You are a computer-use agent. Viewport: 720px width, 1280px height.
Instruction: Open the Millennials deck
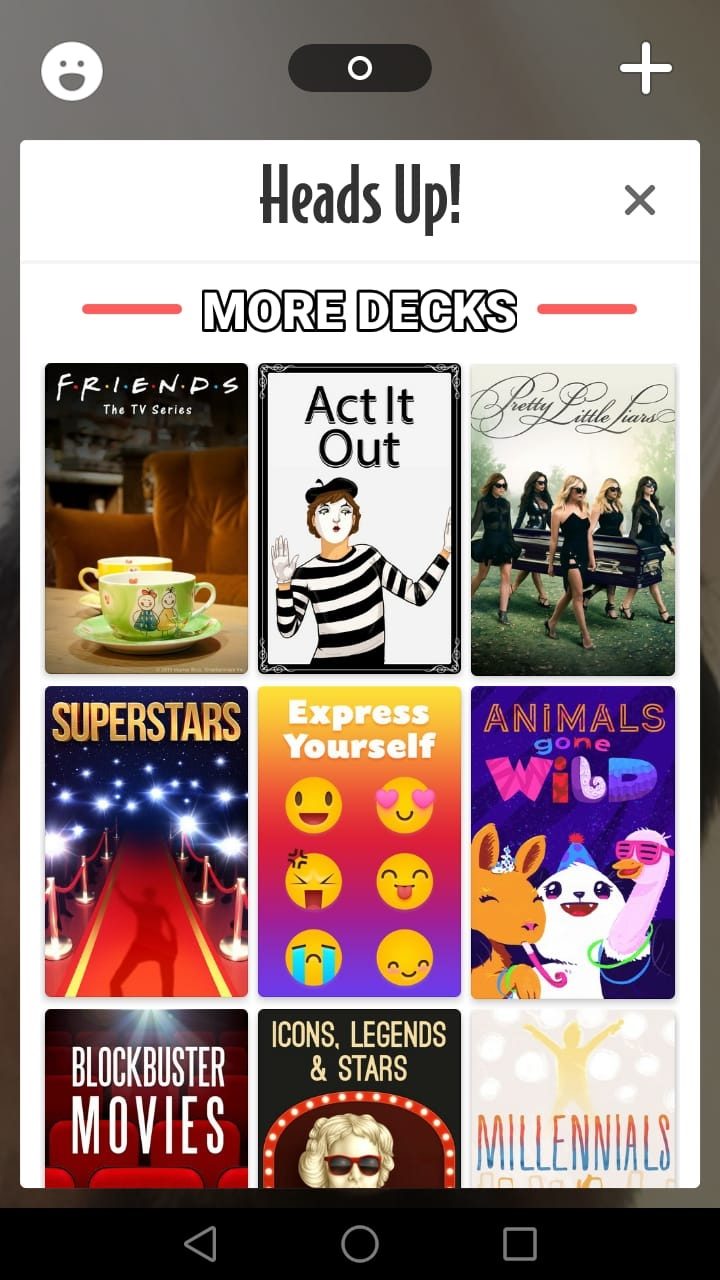573,1098
